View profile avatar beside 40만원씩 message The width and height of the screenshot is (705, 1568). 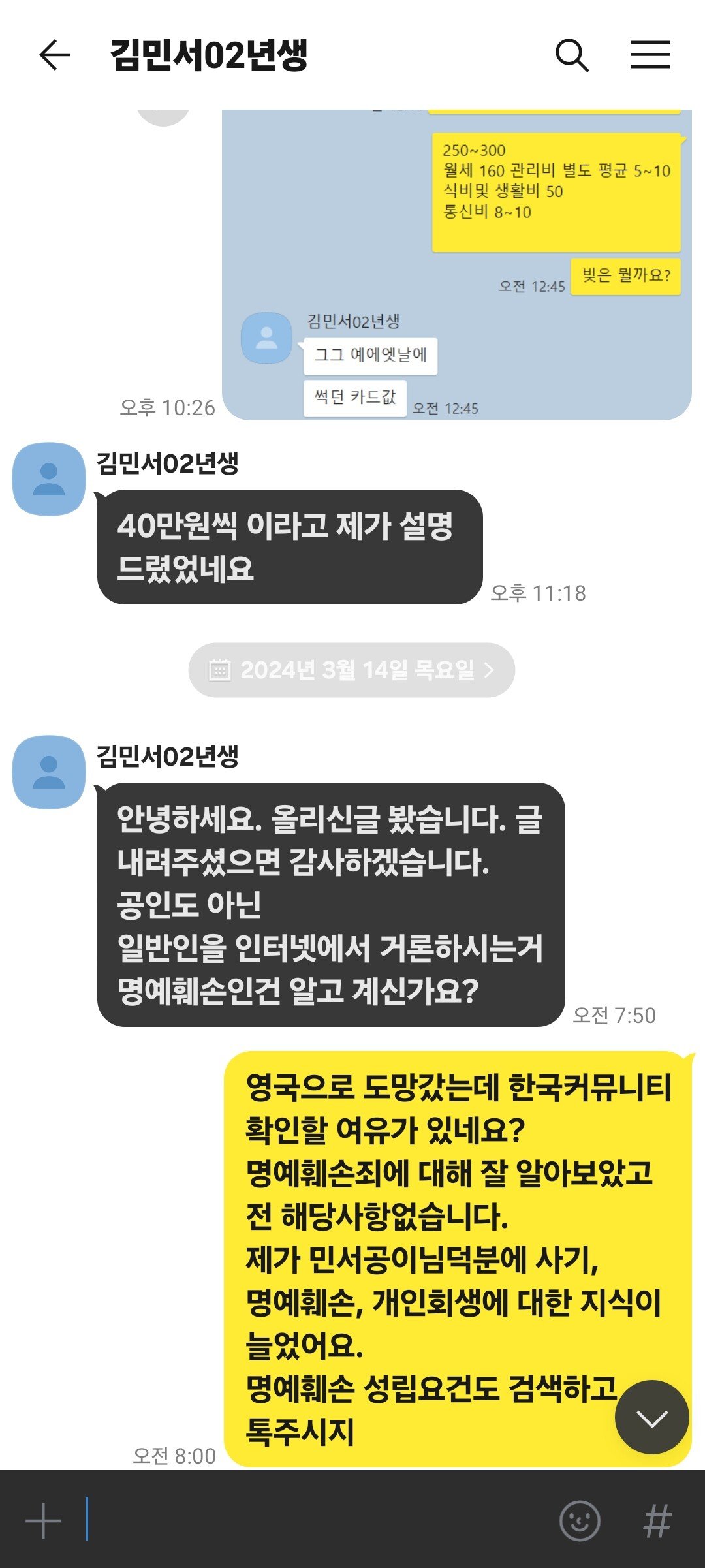pos(49,479)
